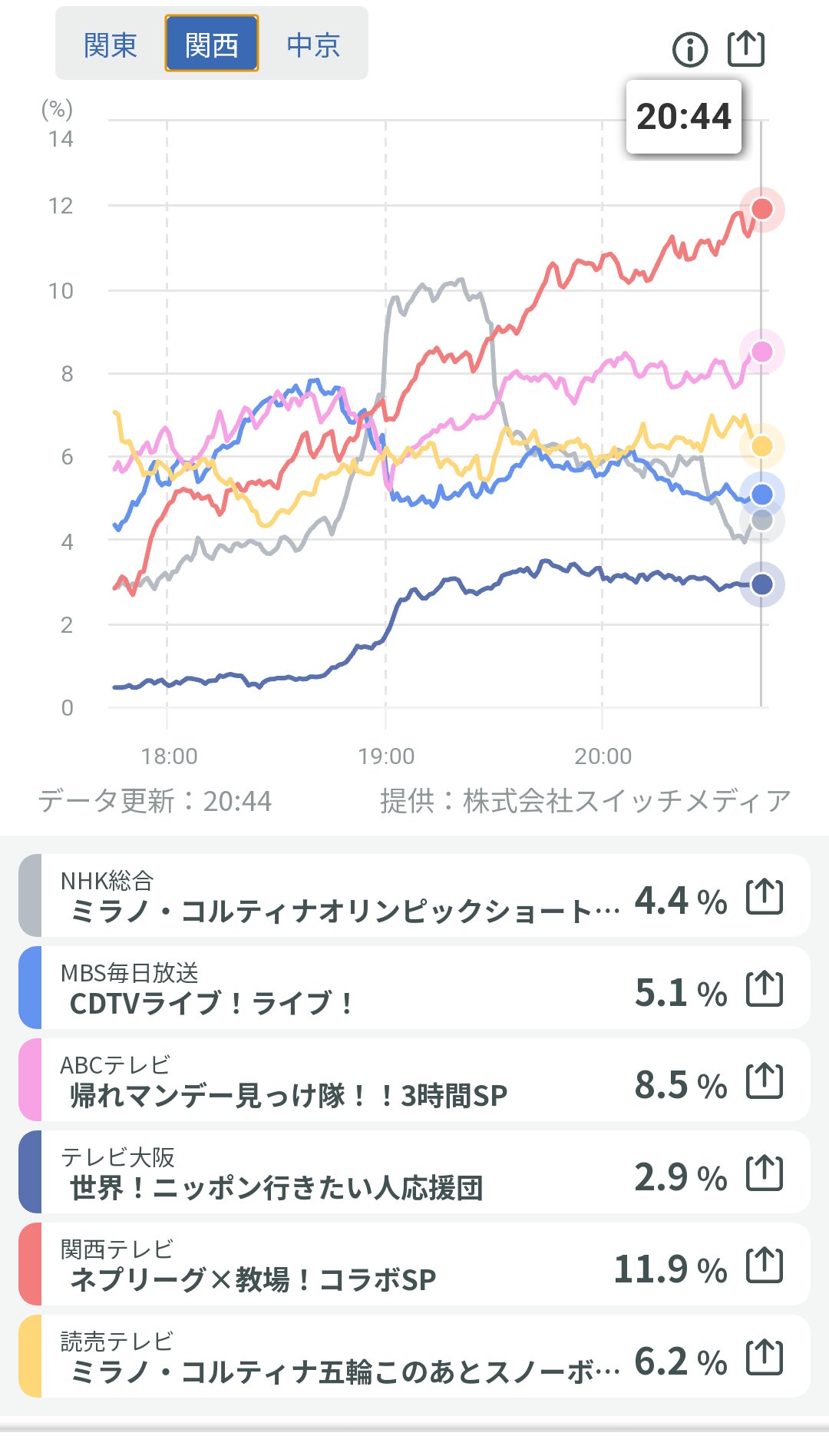Screen dimensions: 829x1456
Task: Share the MBS毎日放送 CDTVライブ rating
Action: click(x=765, y=988)
